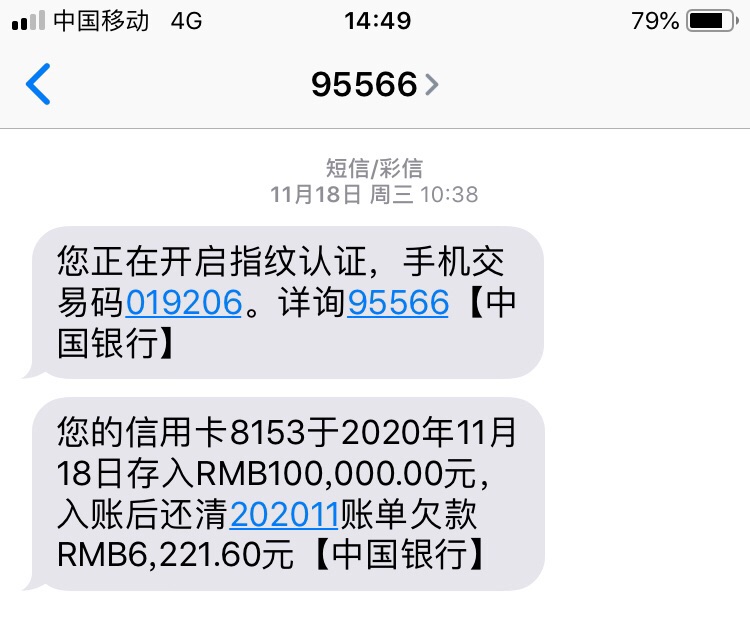Go back to the message list

click(38, 85)
